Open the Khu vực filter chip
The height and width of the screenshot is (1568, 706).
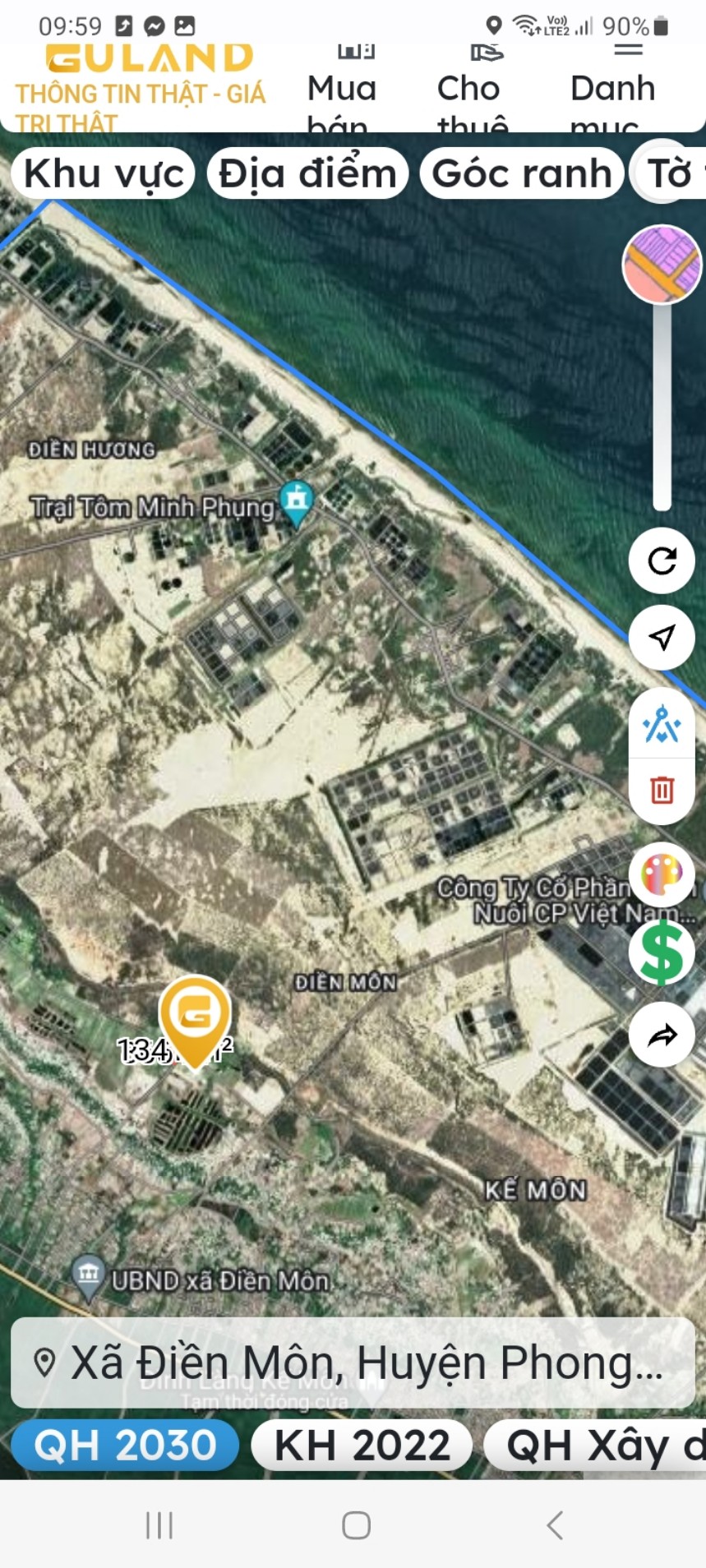(103, 173)
